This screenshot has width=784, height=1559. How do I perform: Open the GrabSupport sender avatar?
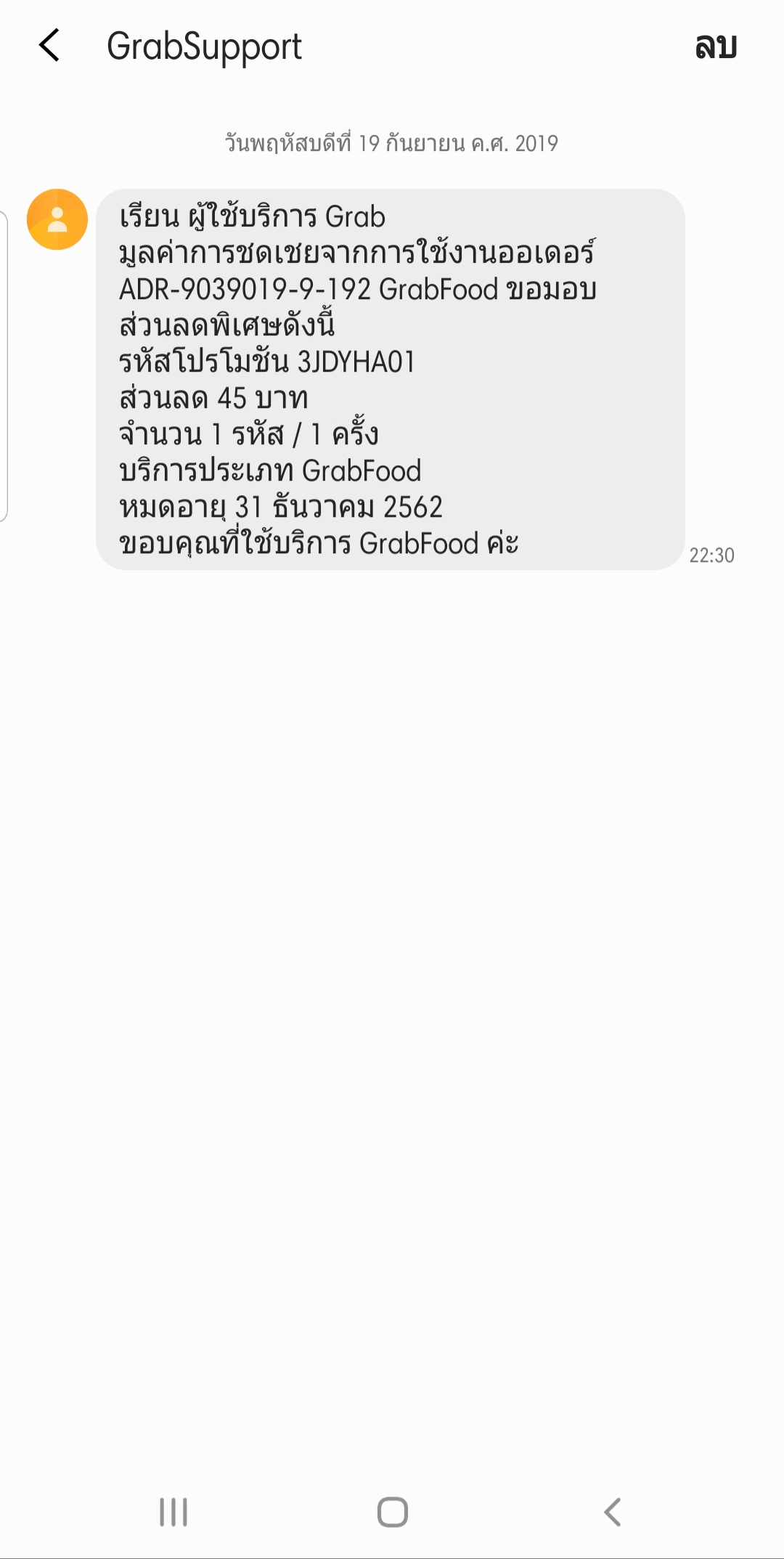pos(57,219)
